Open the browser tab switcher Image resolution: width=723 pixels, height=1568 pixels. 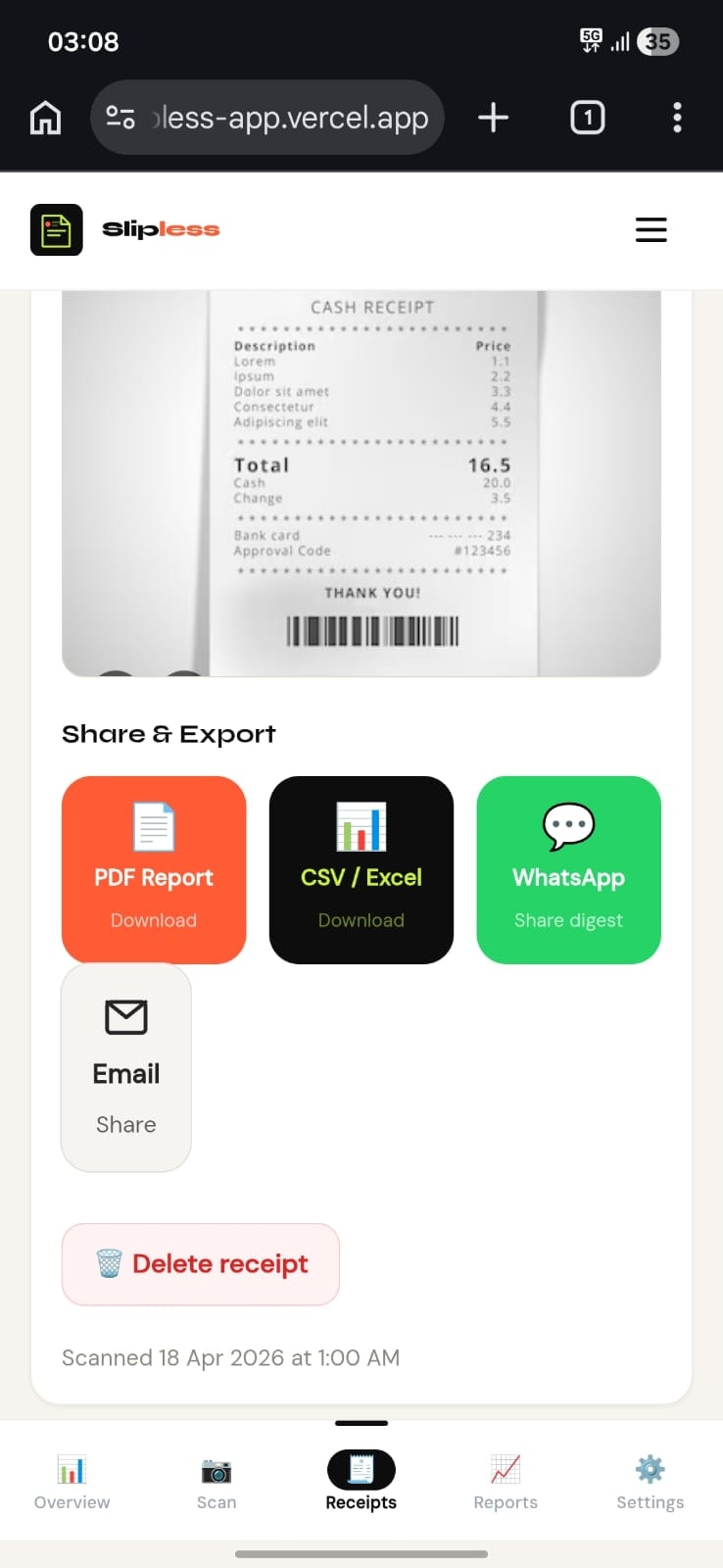pyautogui.click(x=587, y=118)
